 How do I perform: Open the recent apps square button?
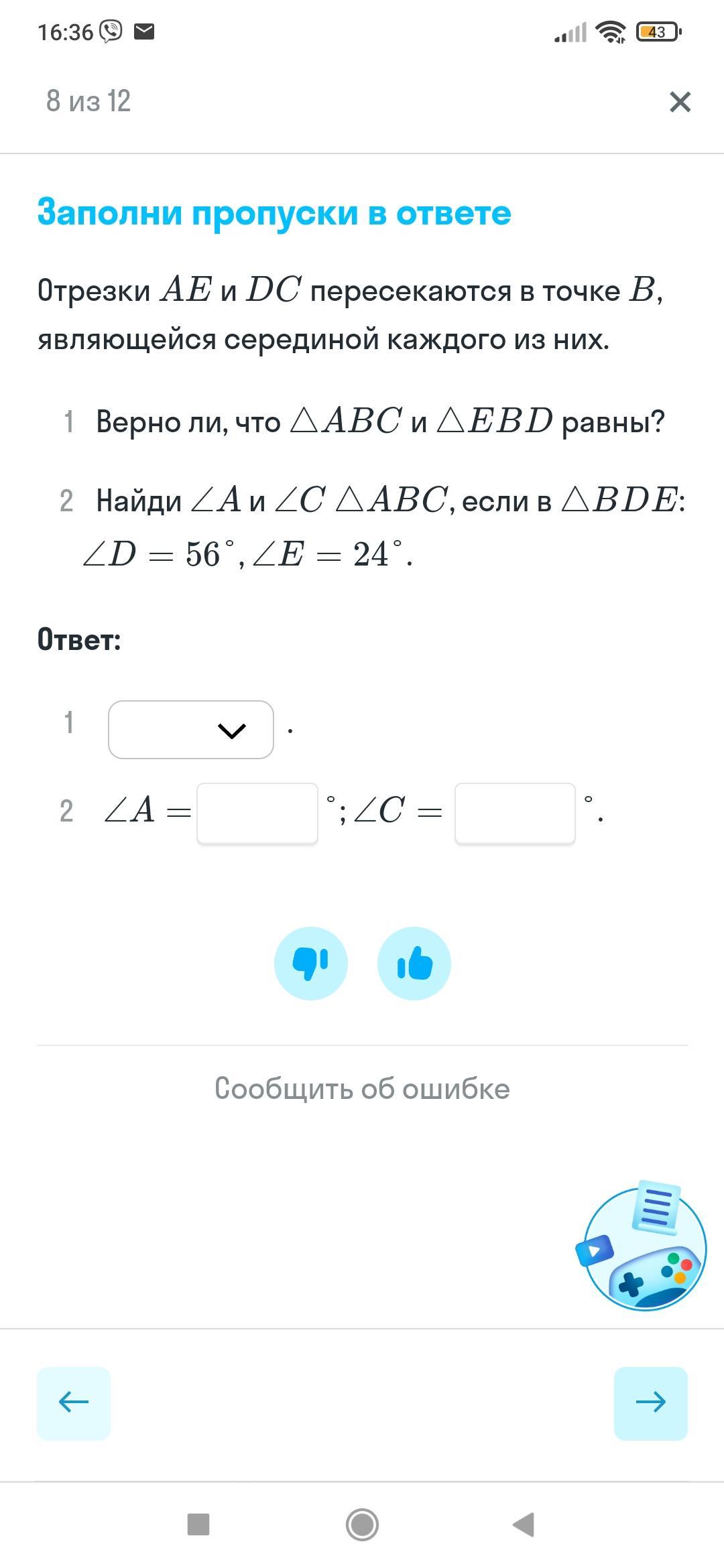[198, 1524]
